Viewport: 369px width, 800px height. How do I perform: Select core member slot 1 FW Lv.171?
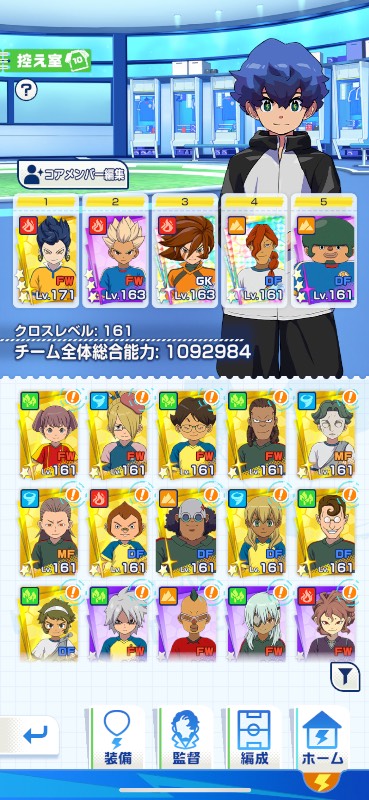pyautogui.click(x=46, y=251)
